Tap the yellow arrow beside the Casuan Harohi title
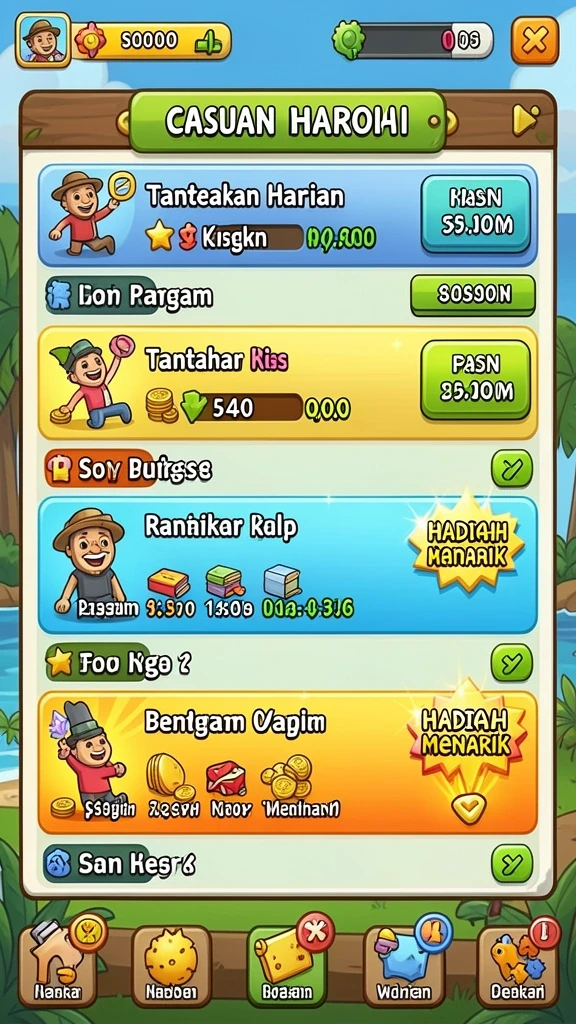The image size is (576, 1024). [x=525, y=120]
